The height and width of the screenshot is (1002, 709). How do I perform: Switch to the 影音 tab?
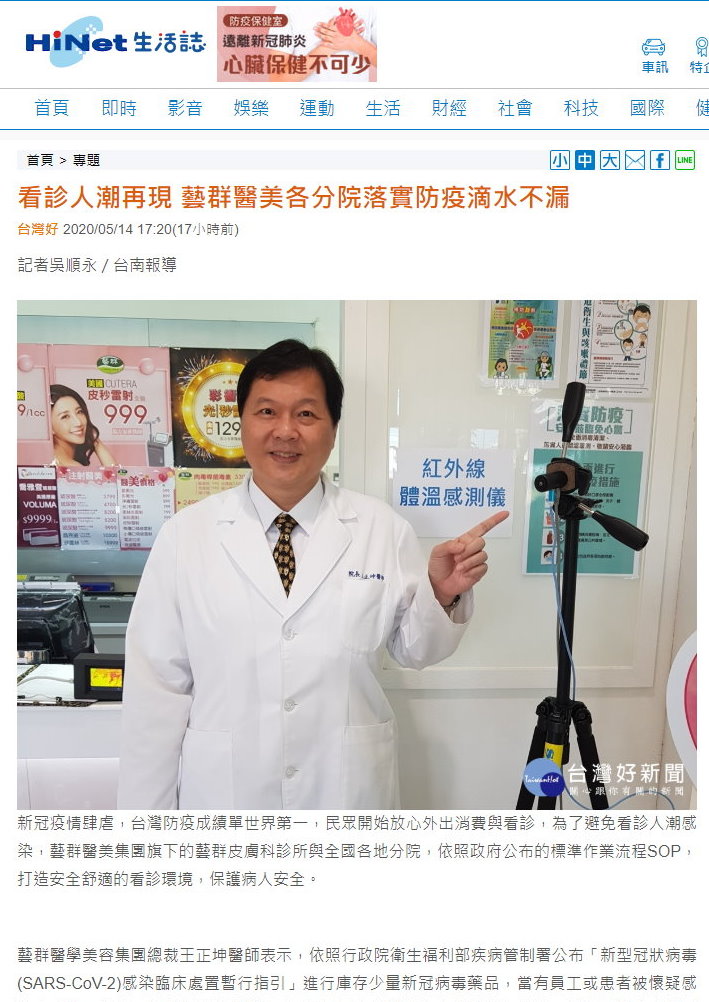coord(184,108)
